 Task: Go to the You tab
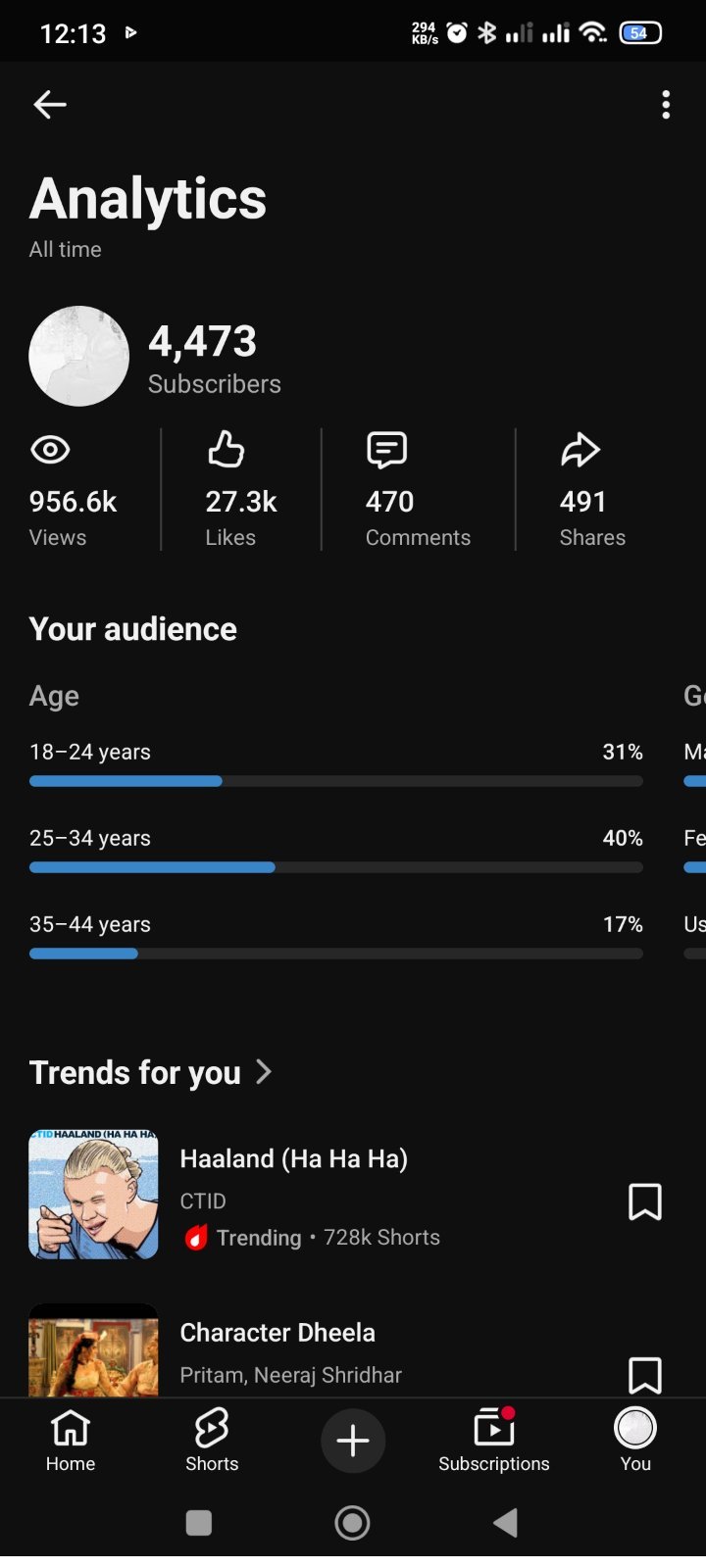635,1442
